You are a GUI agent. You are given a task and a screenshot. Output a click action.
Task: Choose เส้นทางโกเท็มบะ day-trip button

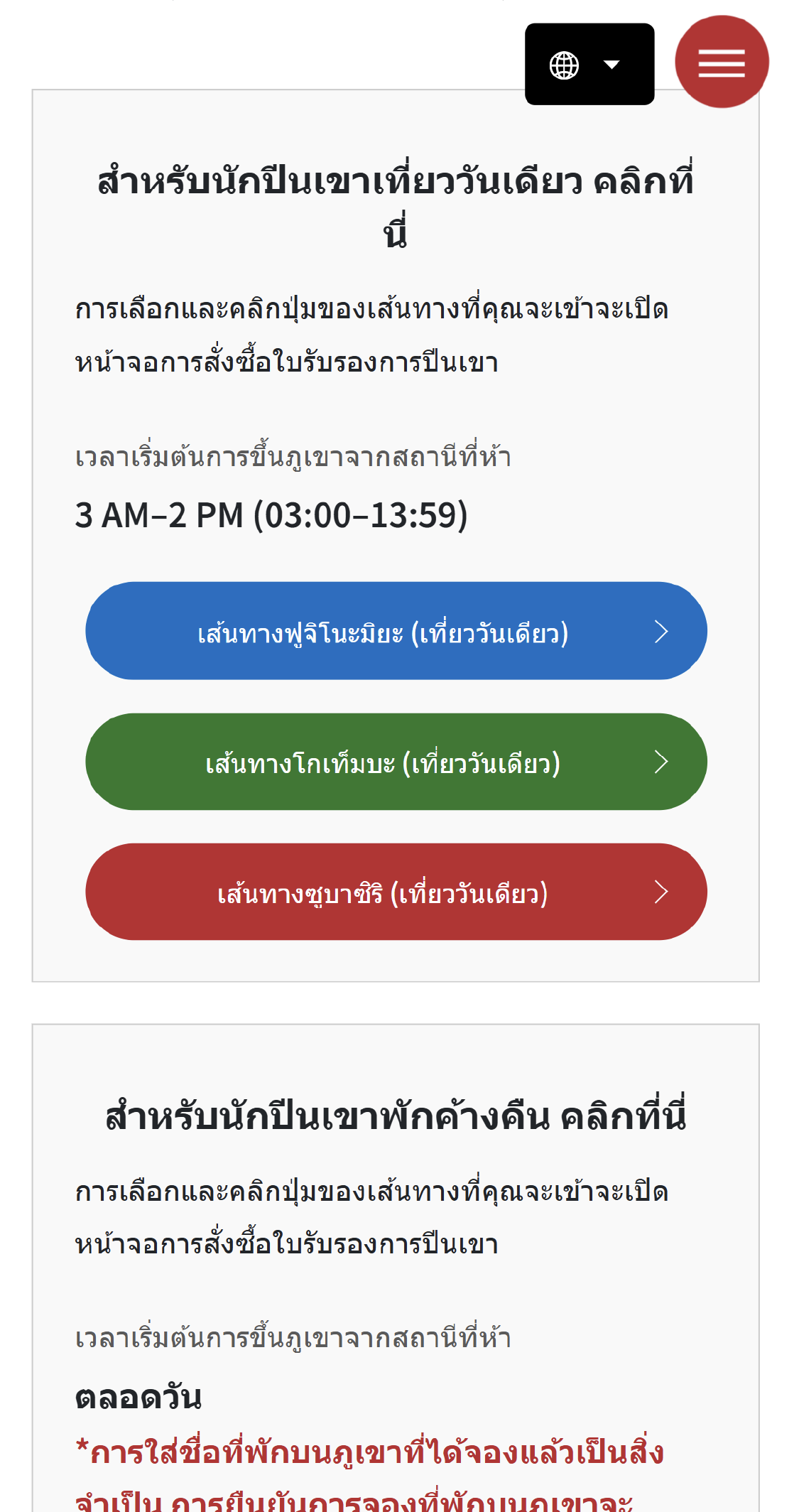(x=396, y=762)
